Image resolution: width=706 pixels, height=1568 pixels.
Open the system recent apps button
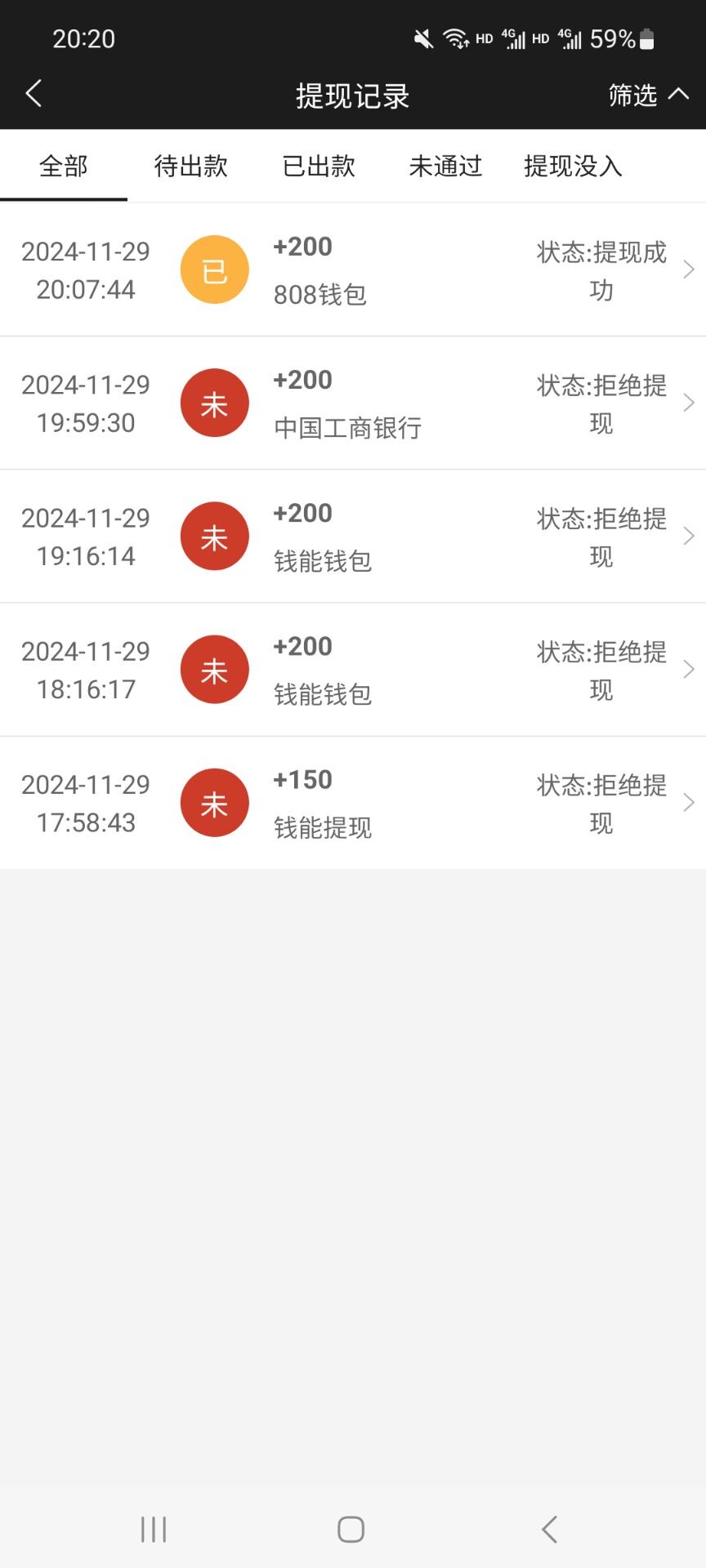pos(154,1529)
